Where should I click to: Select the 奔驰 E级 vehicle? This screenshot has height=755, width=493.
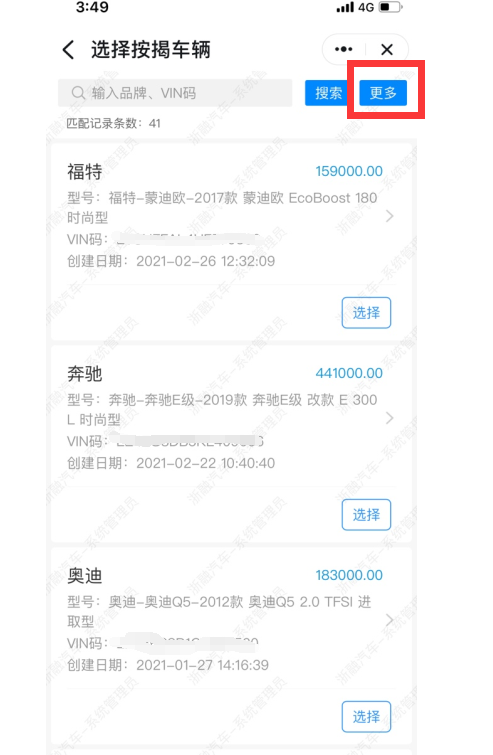[x=366, y=515]
